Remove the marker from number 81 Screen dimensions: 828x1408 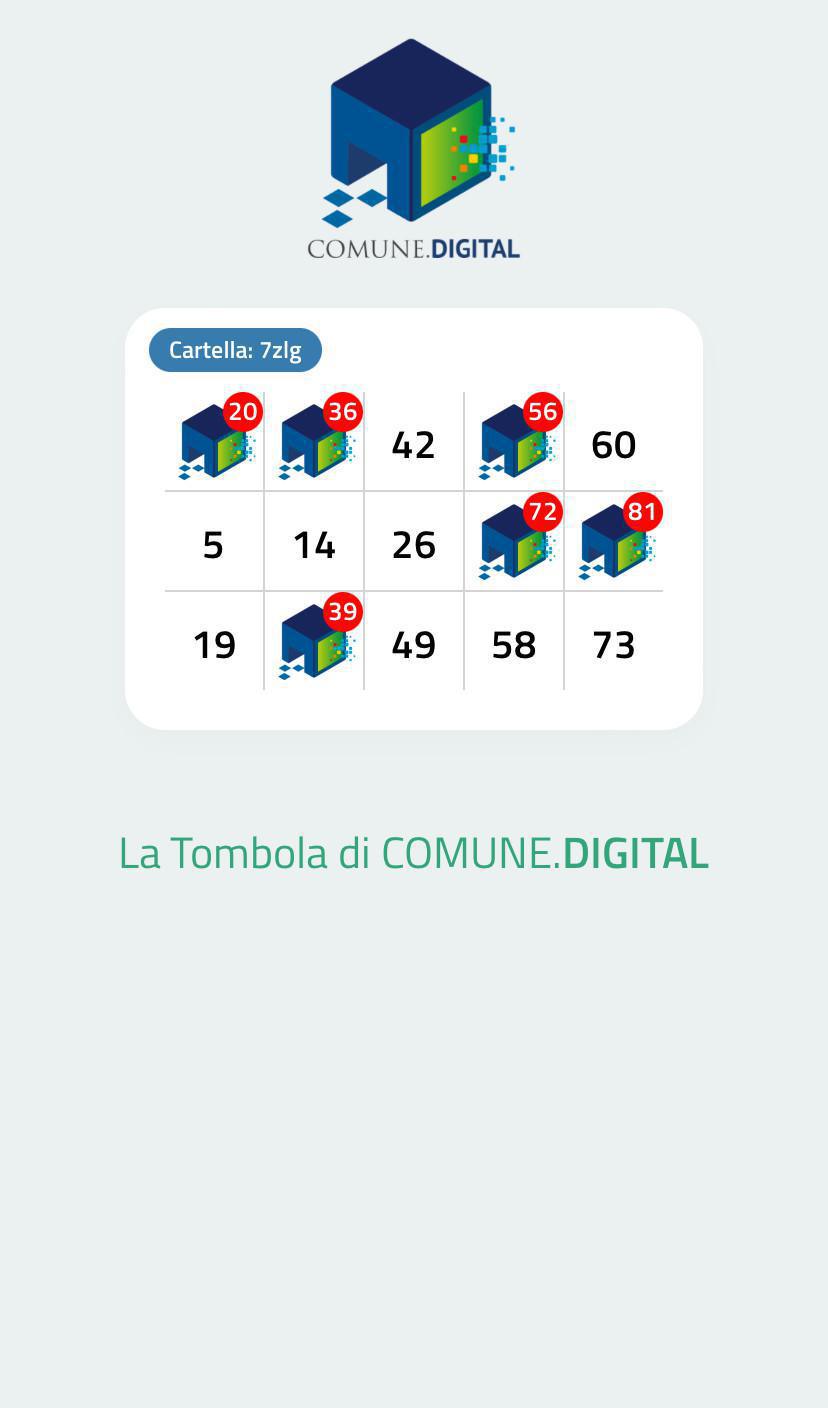(x=616, y=542)
